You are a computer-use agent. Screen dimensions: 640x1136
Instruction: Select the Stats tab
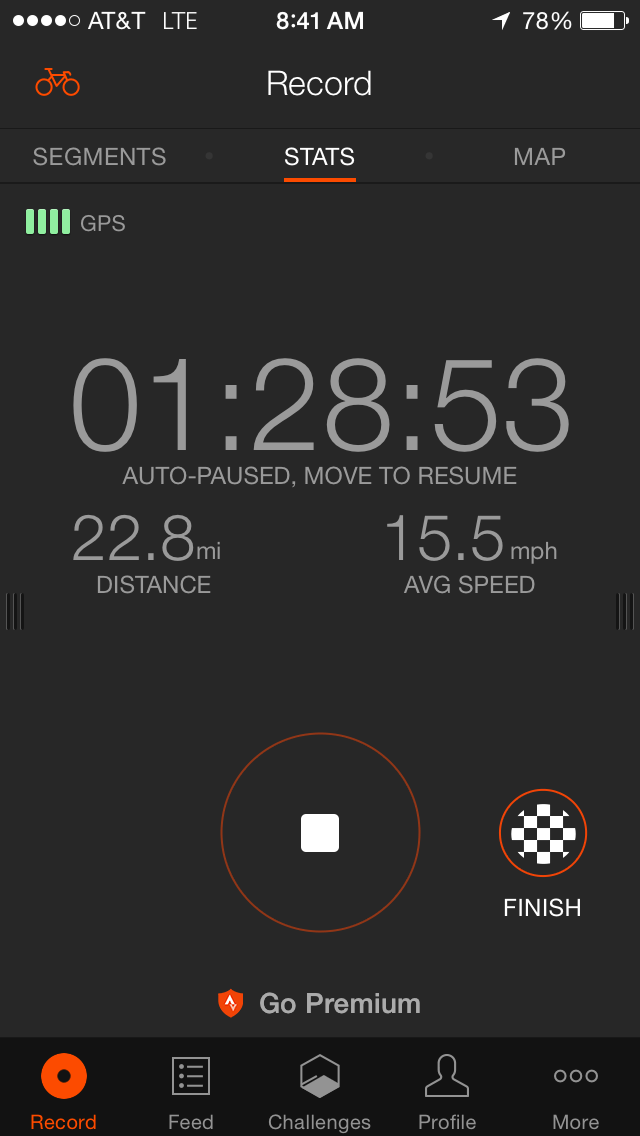319,157
